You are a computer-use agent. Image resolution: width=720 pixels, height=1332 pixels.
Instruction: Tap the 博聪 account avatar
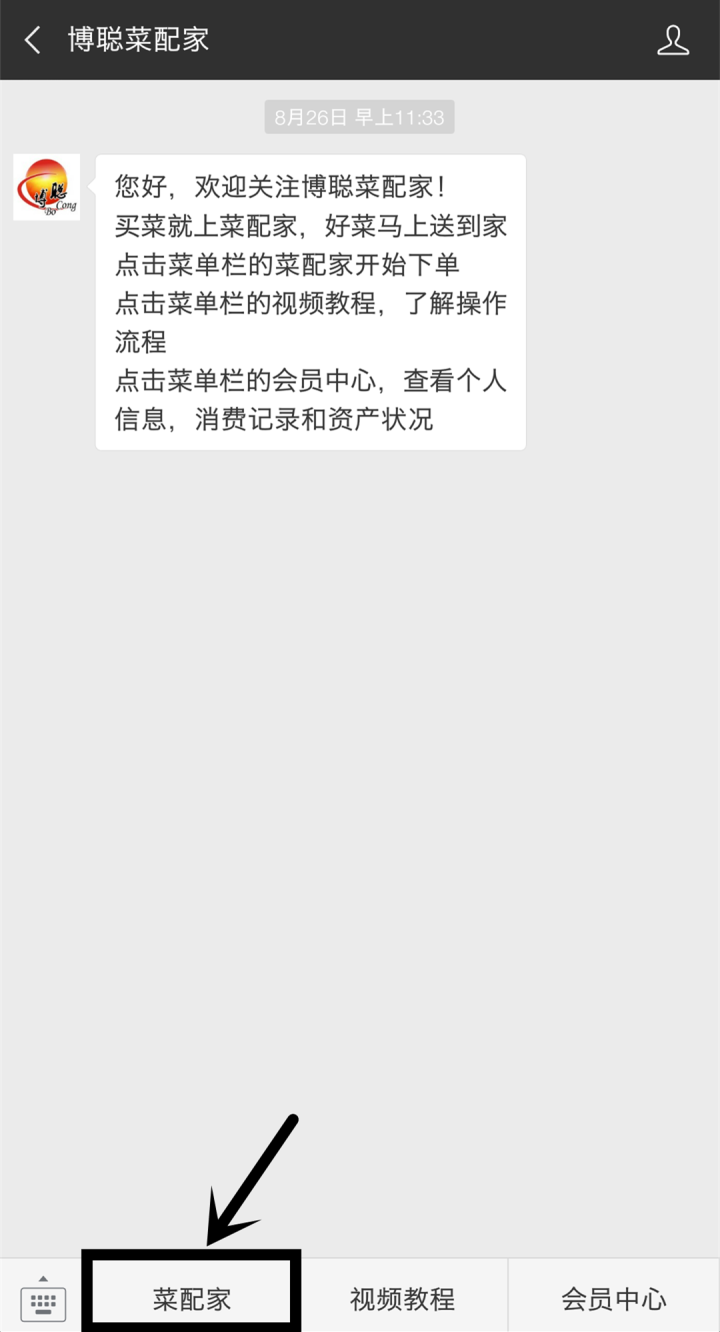tap(46, 187)
